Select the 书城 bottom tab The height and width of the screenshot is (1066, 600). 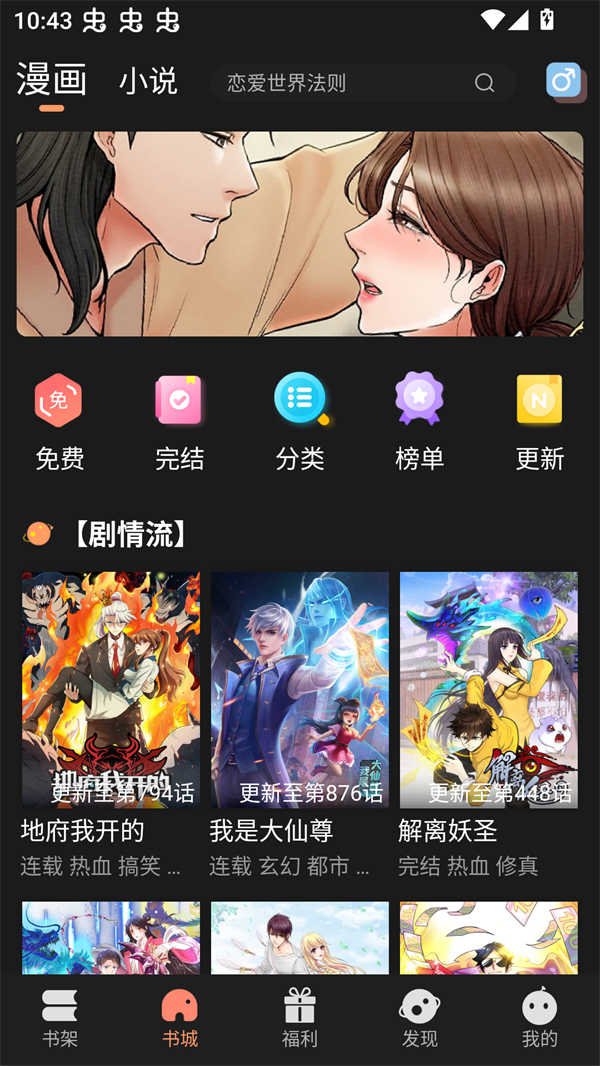(180, 1018)
